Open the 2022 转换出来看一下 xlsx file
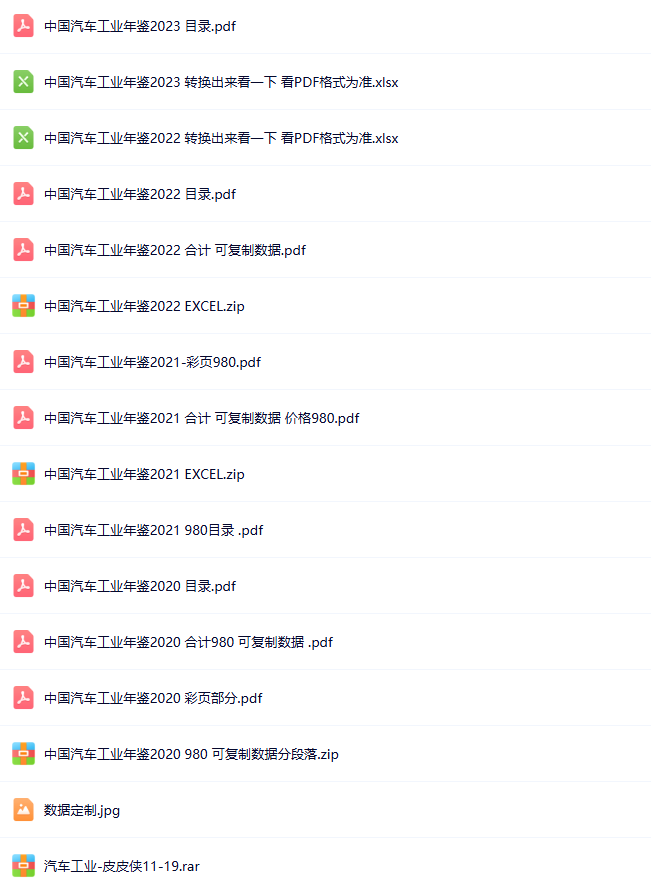This screenshot has height=885, width=651. tap(221, 138)
